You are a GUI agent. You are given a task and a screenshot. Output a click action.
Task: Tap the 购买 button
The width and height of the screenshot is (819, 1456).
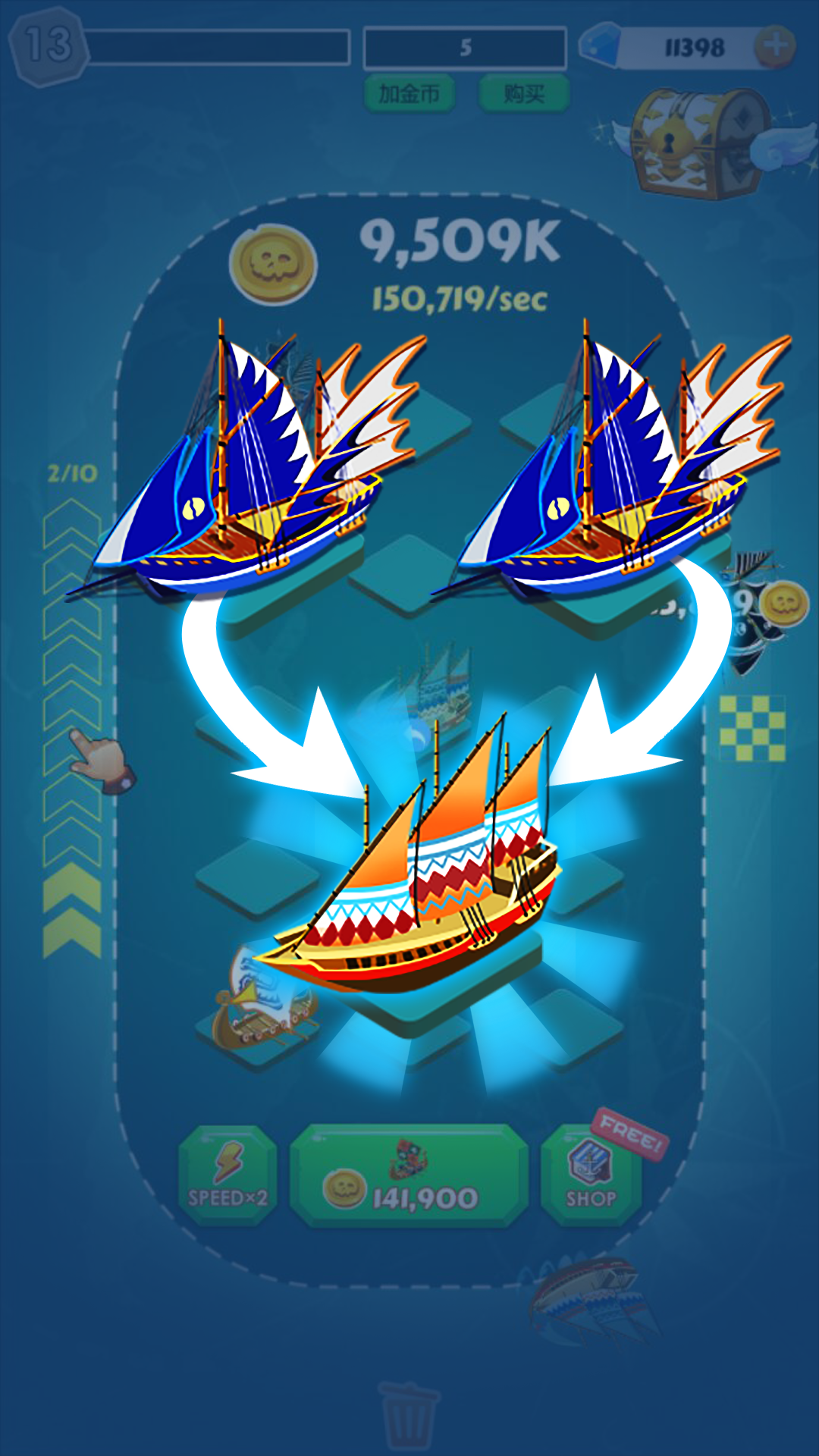(x=524, y=94)
